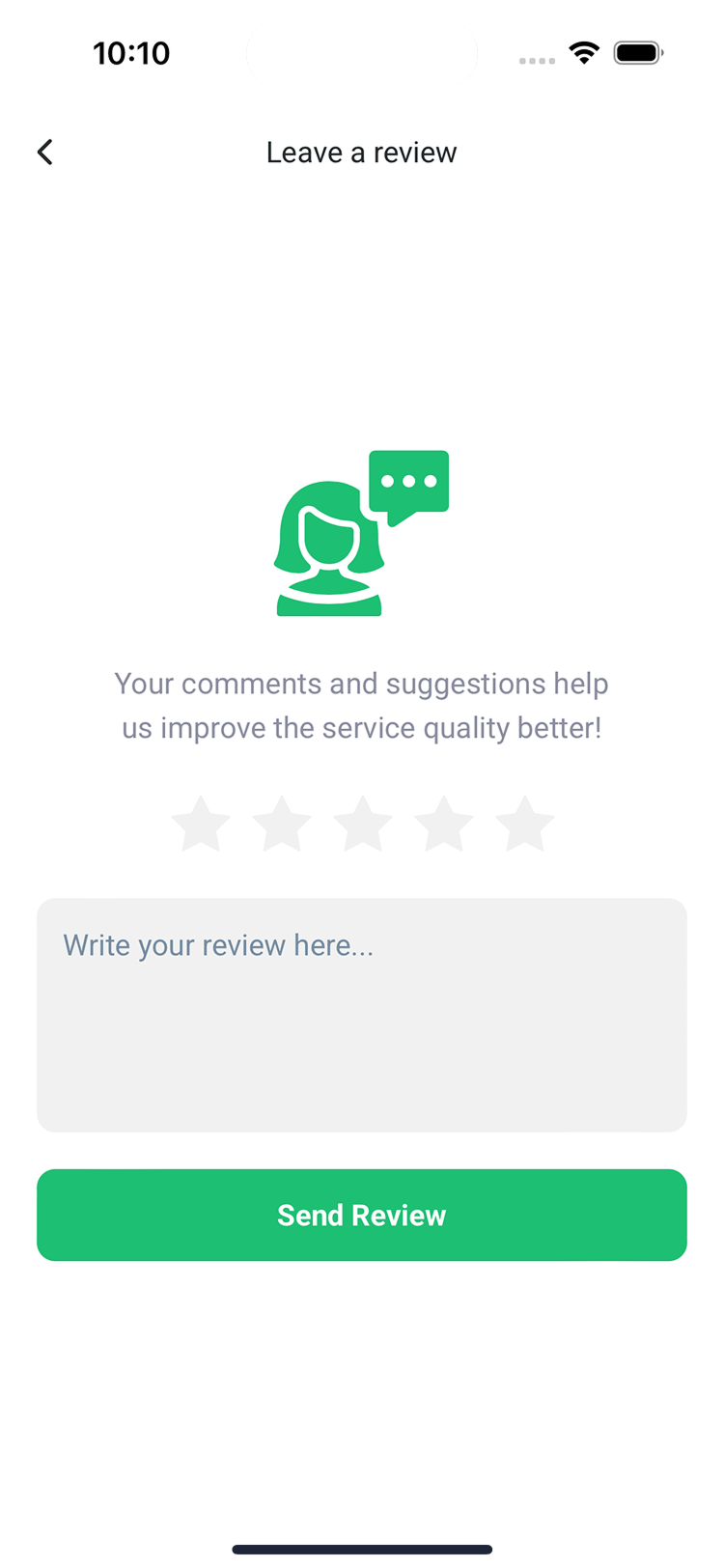
Task: Rate one star
Action: click(x=201, y=825)
